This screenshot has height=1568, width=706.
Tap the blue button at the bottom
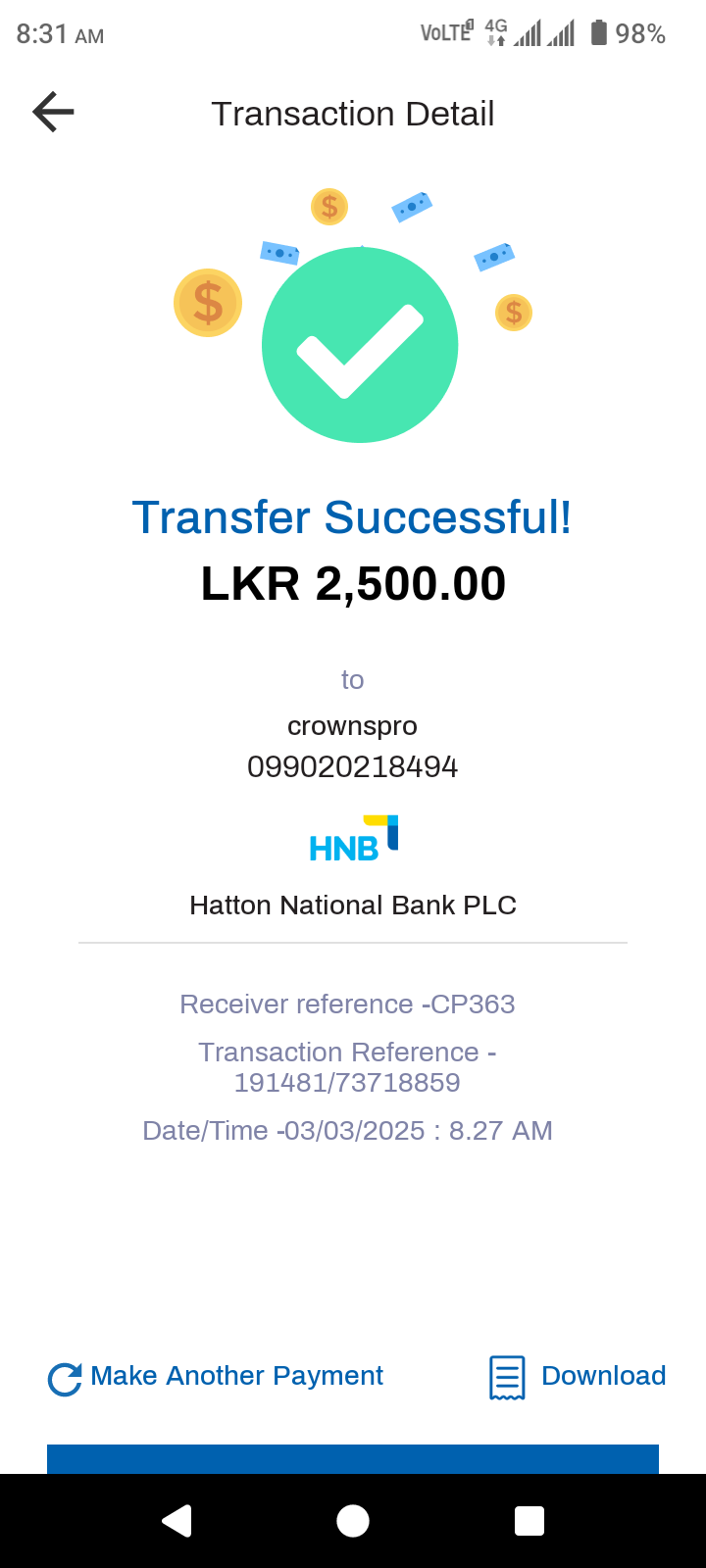(353, 1458)
